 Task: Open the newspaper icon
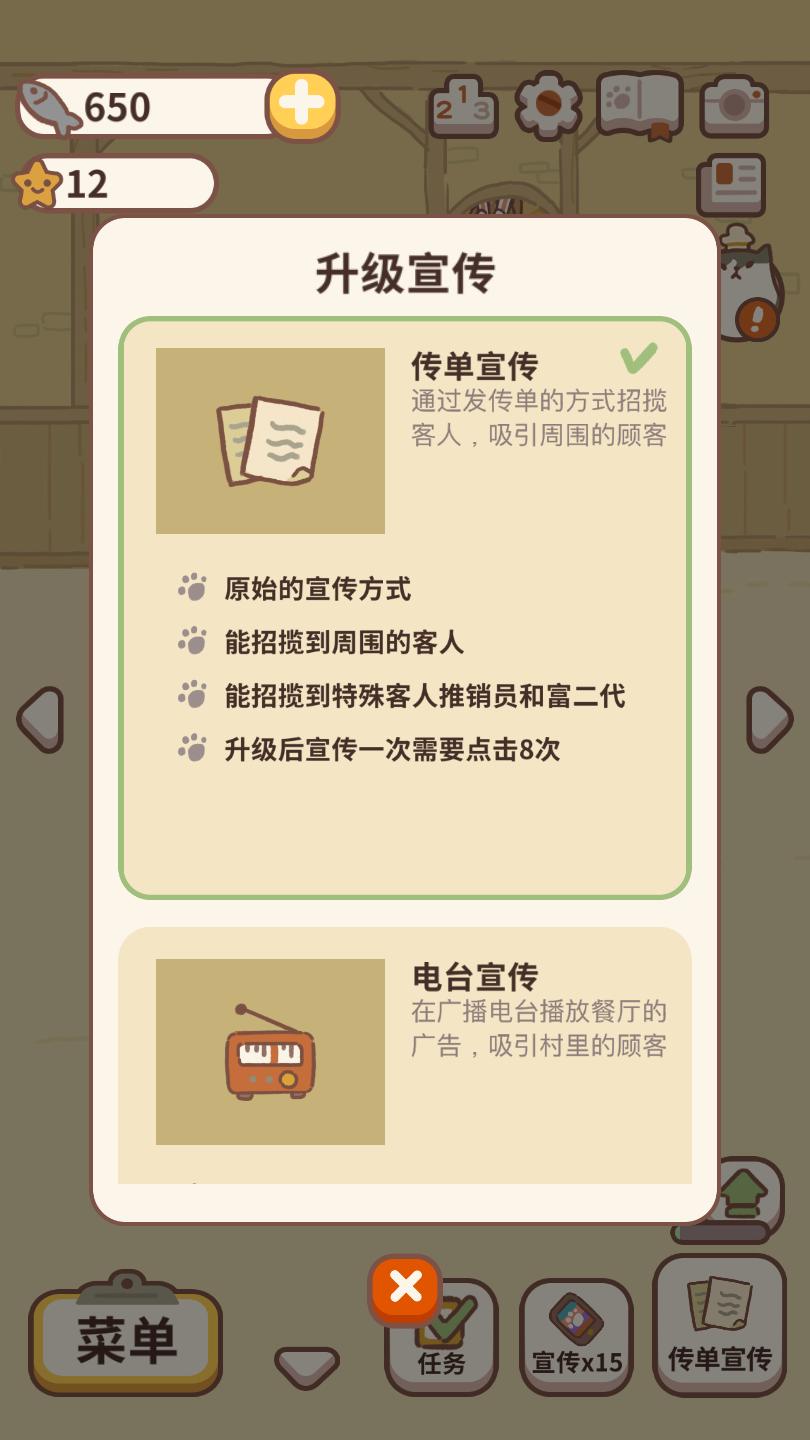tap(732, 184)
